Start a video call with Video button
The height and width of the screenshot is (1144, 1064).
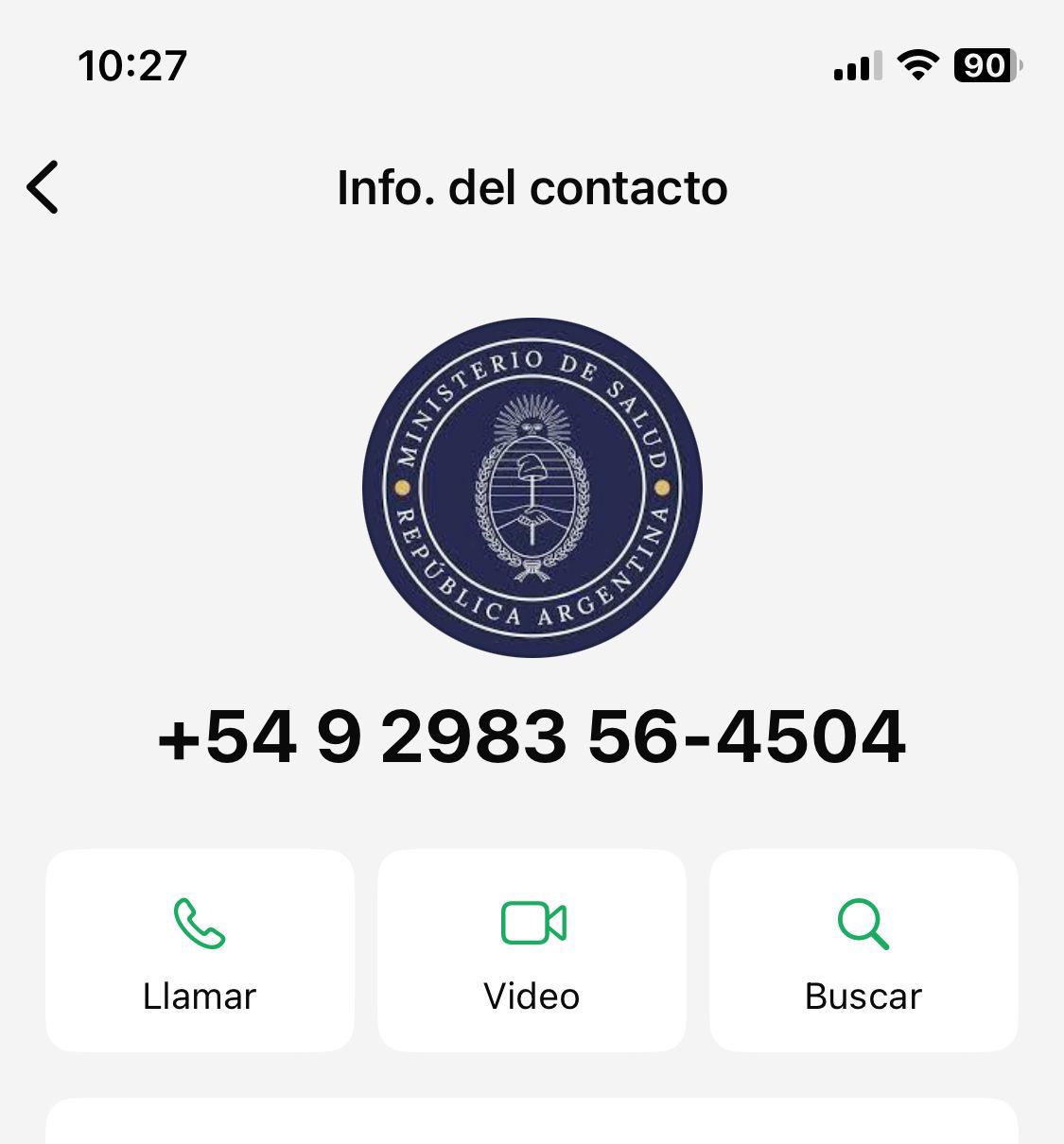[532, 950]
